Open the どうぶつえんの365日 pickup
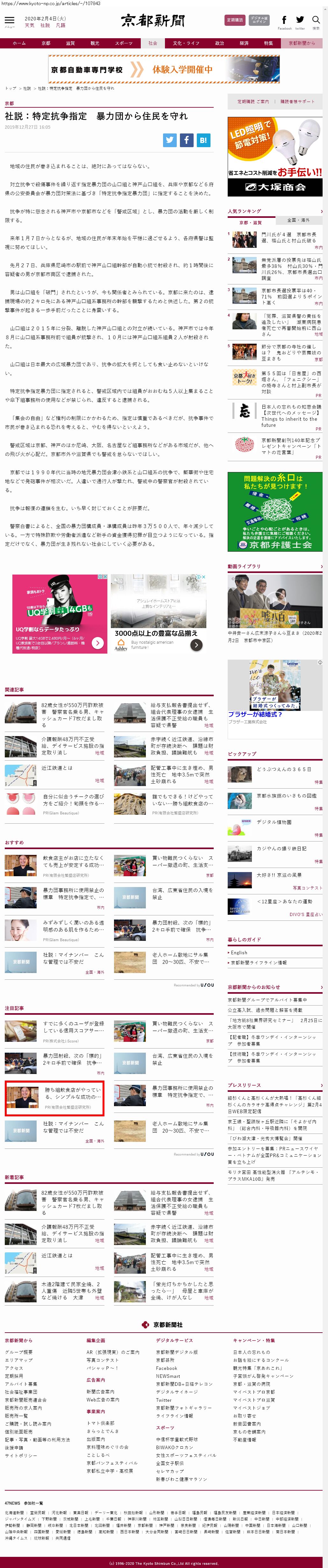328x1568 pixels. coord(284,770)
